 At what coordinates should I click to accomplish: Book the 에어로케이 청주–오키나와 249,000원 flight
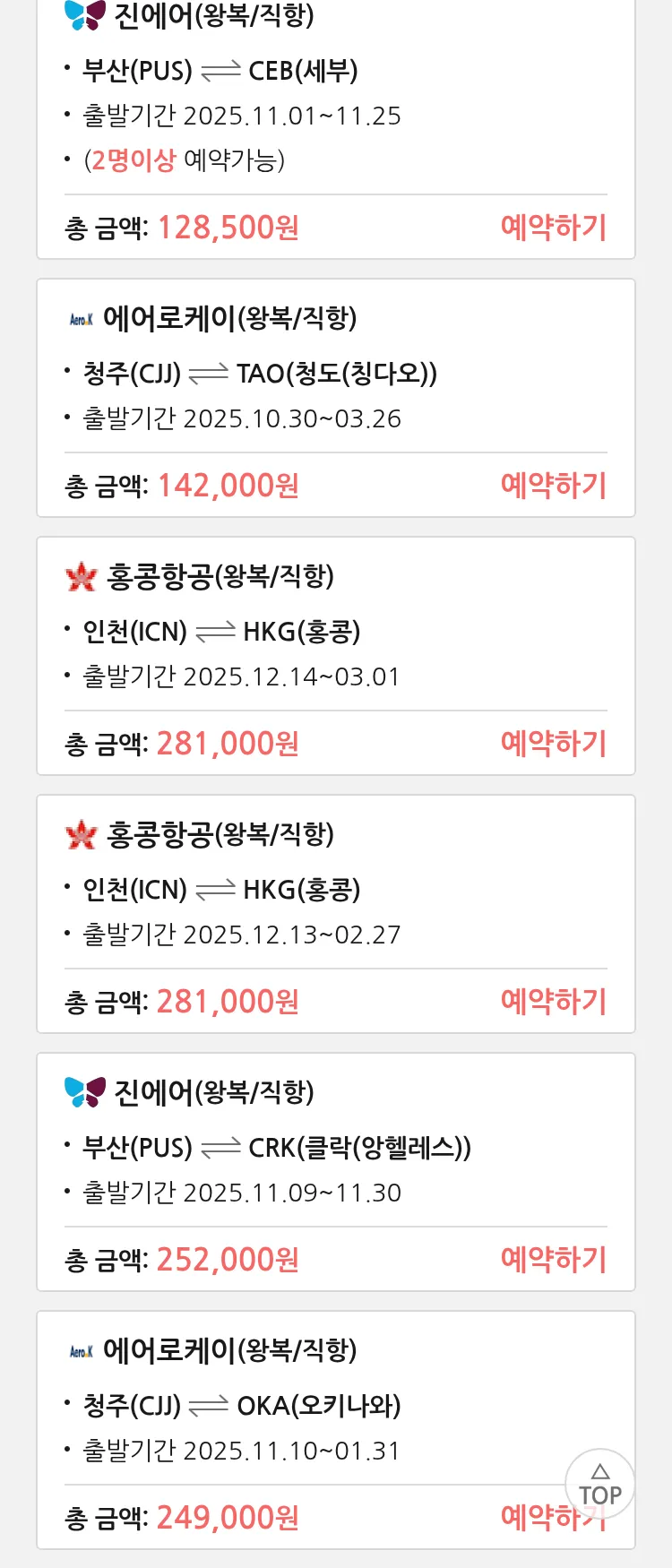[x=529, y=1519]
